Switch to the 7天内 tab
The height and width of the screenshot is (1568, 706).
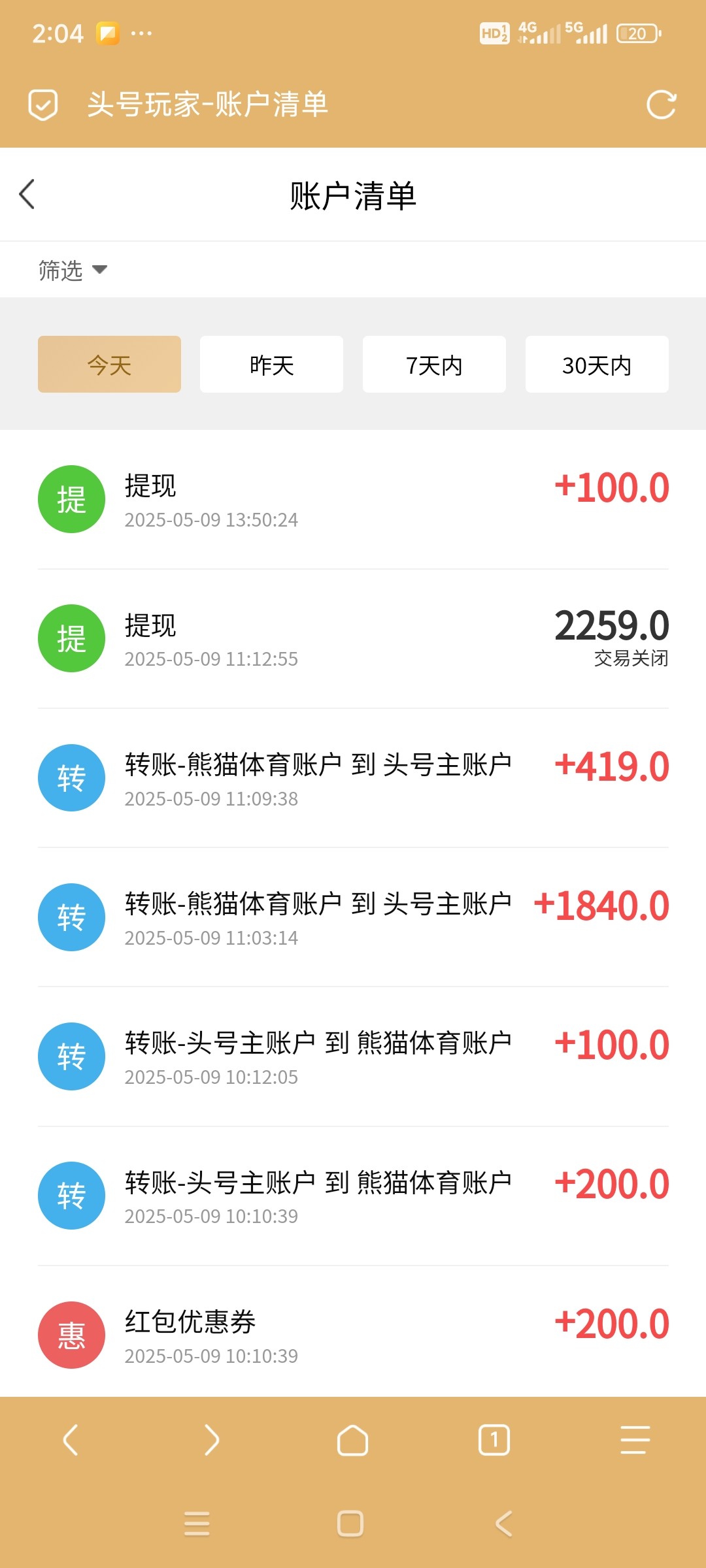point(433,365)
